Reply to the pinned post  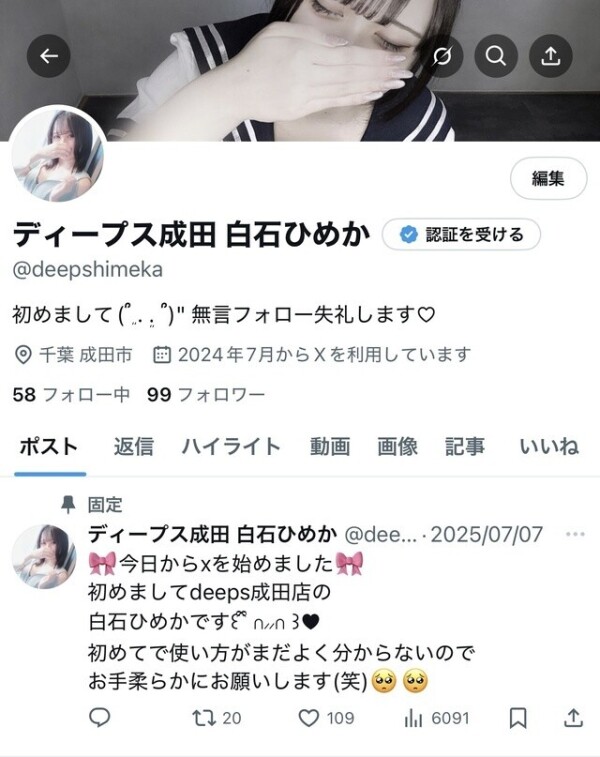tap(99, 718)
